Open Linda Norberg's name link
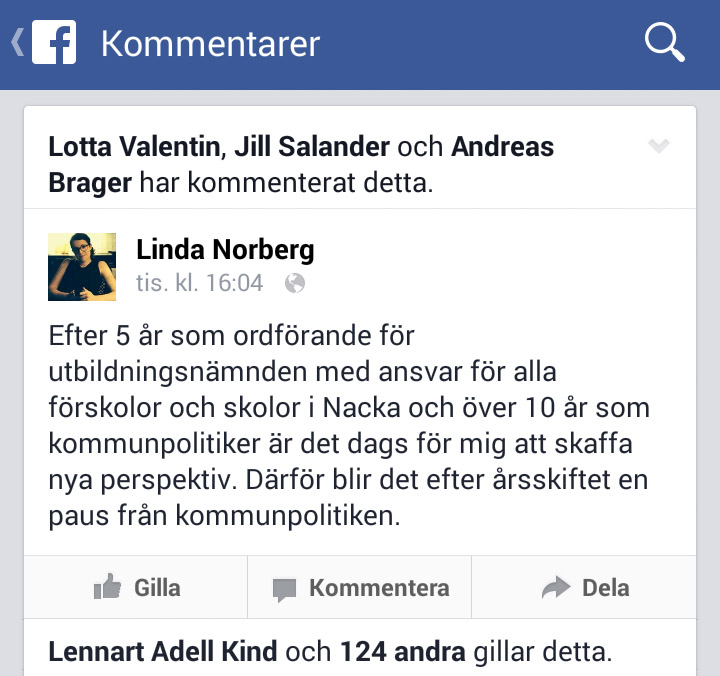The height and width of the screenshot is (676, 720). point(225,249)
